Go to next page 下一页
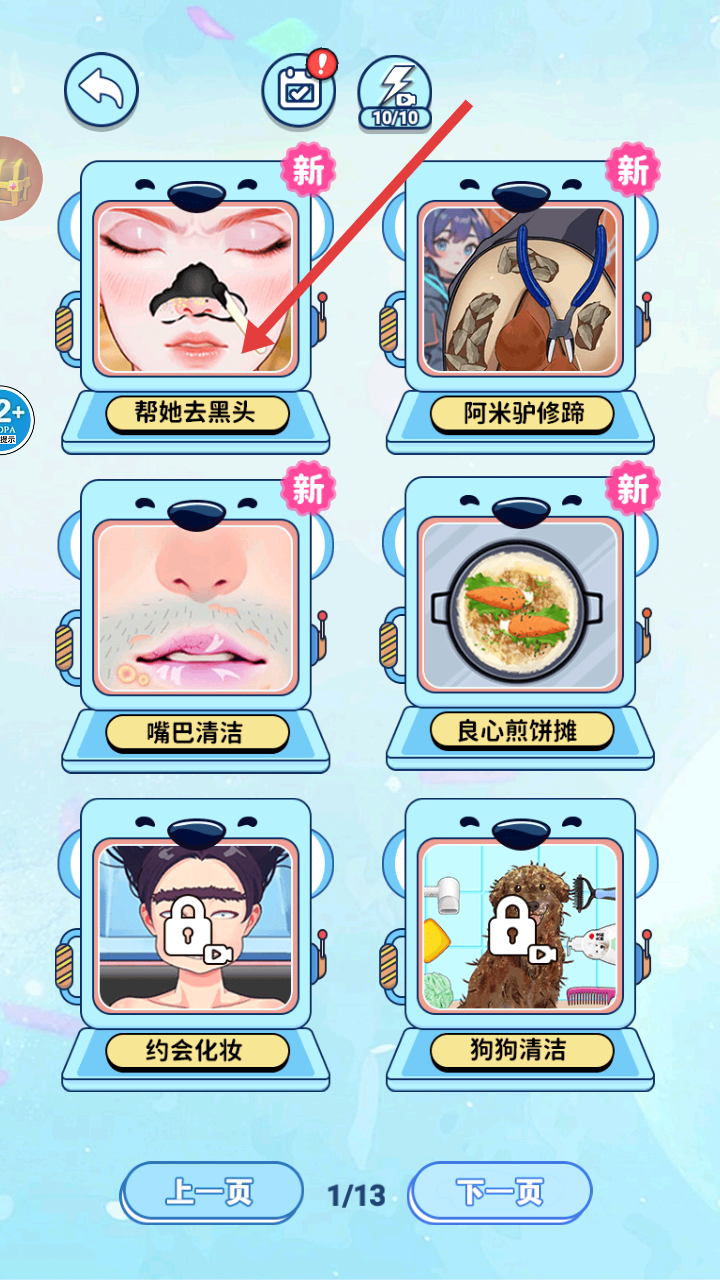 501,1192
